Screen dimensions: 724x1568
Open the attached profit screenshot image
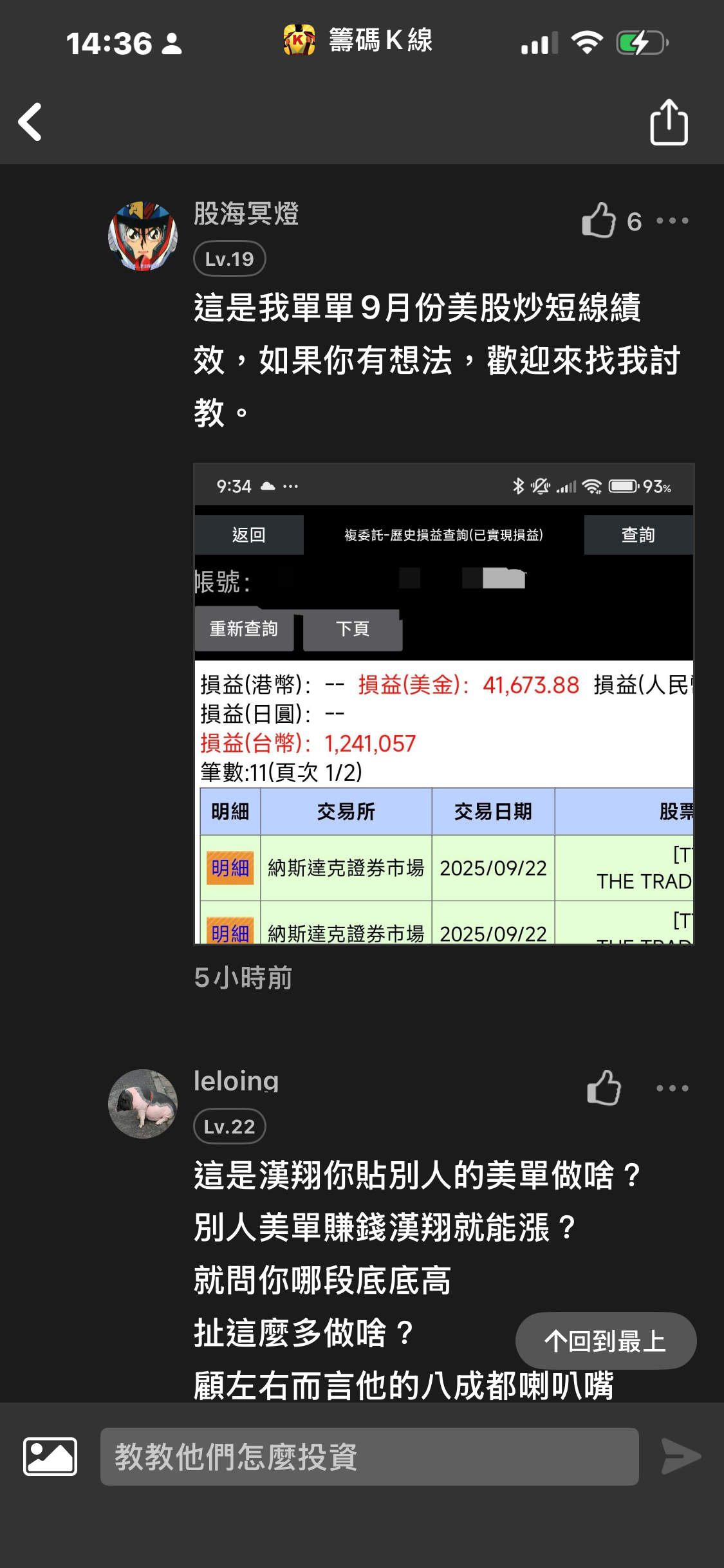444,704
